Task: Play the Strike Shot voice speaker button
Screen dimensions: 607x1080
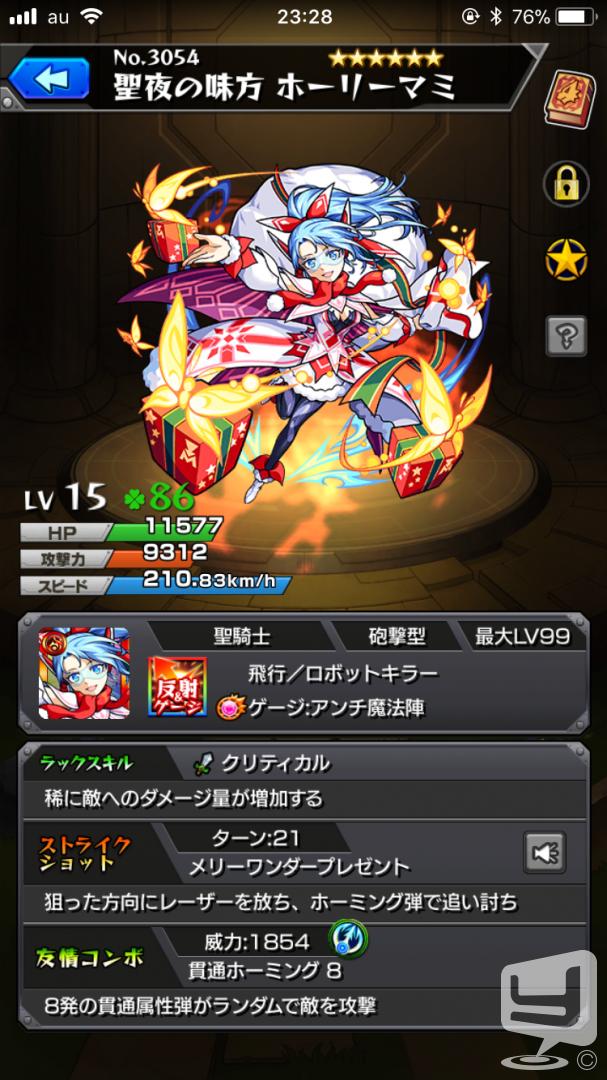Action: point(544,853)
